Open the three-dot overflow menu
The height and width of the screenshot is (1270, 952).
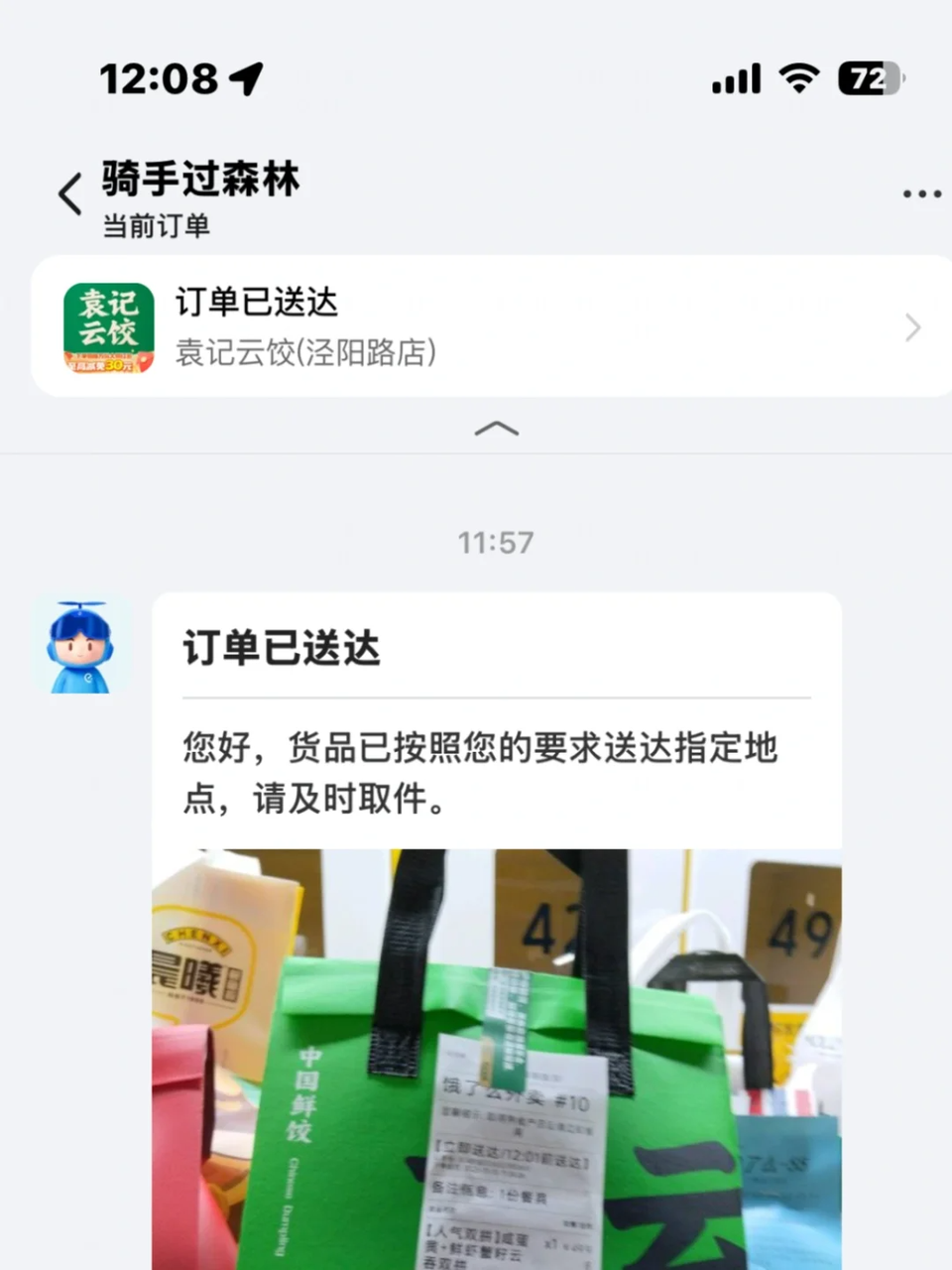(x=921, y=193)
